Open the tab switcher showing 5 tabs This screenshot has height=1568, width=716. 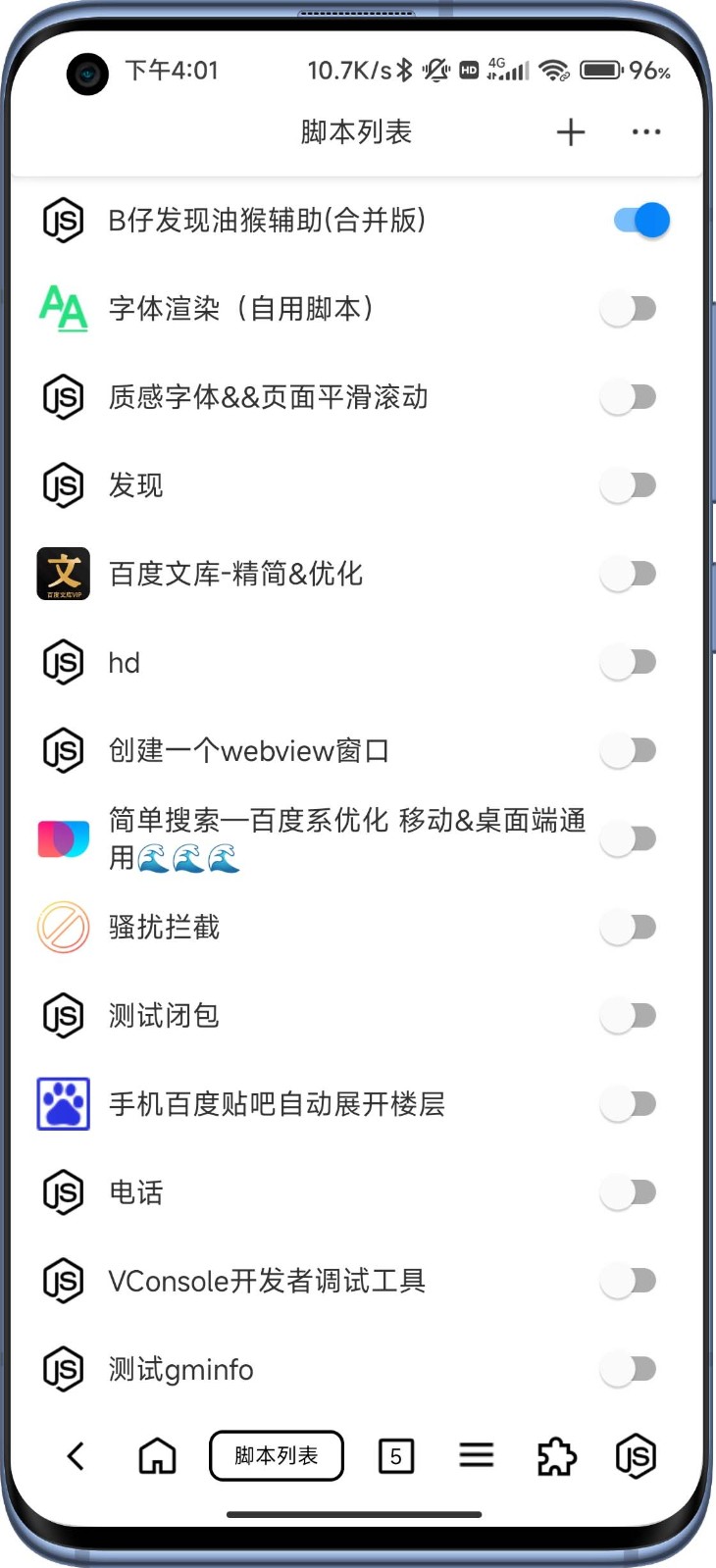pyautogui.click(x=396, y=1456)
